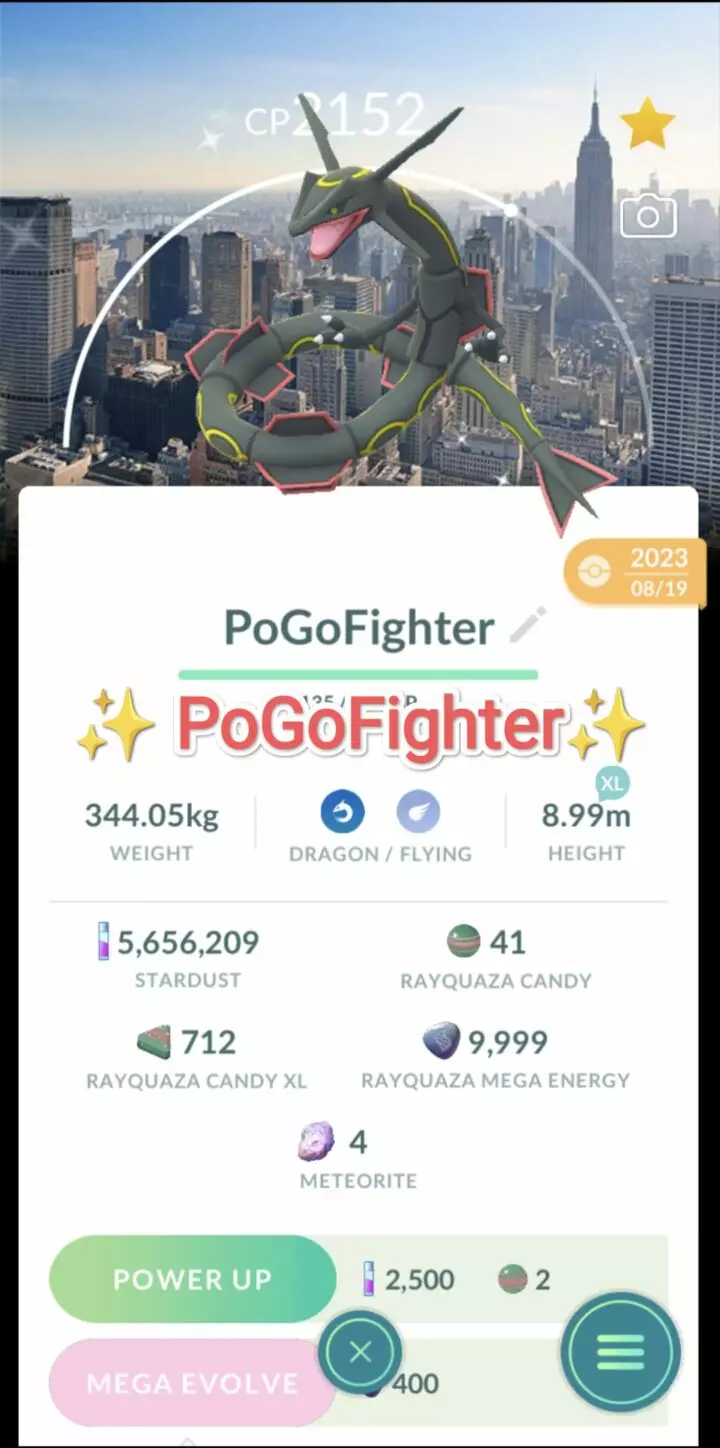Dismiss the overlay with the X button
This screenshot has height=1448, width=720.
pos(360,1352)
